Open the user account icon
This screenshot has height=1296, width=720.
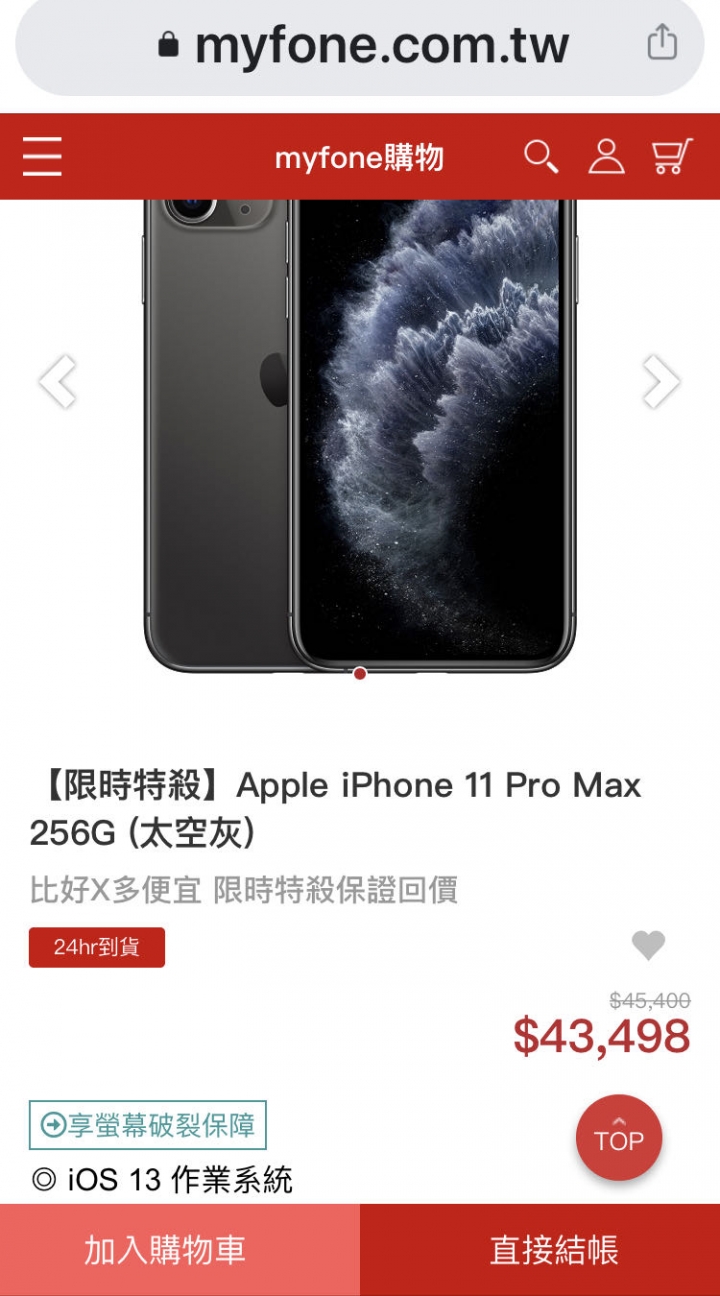point(606,157)
